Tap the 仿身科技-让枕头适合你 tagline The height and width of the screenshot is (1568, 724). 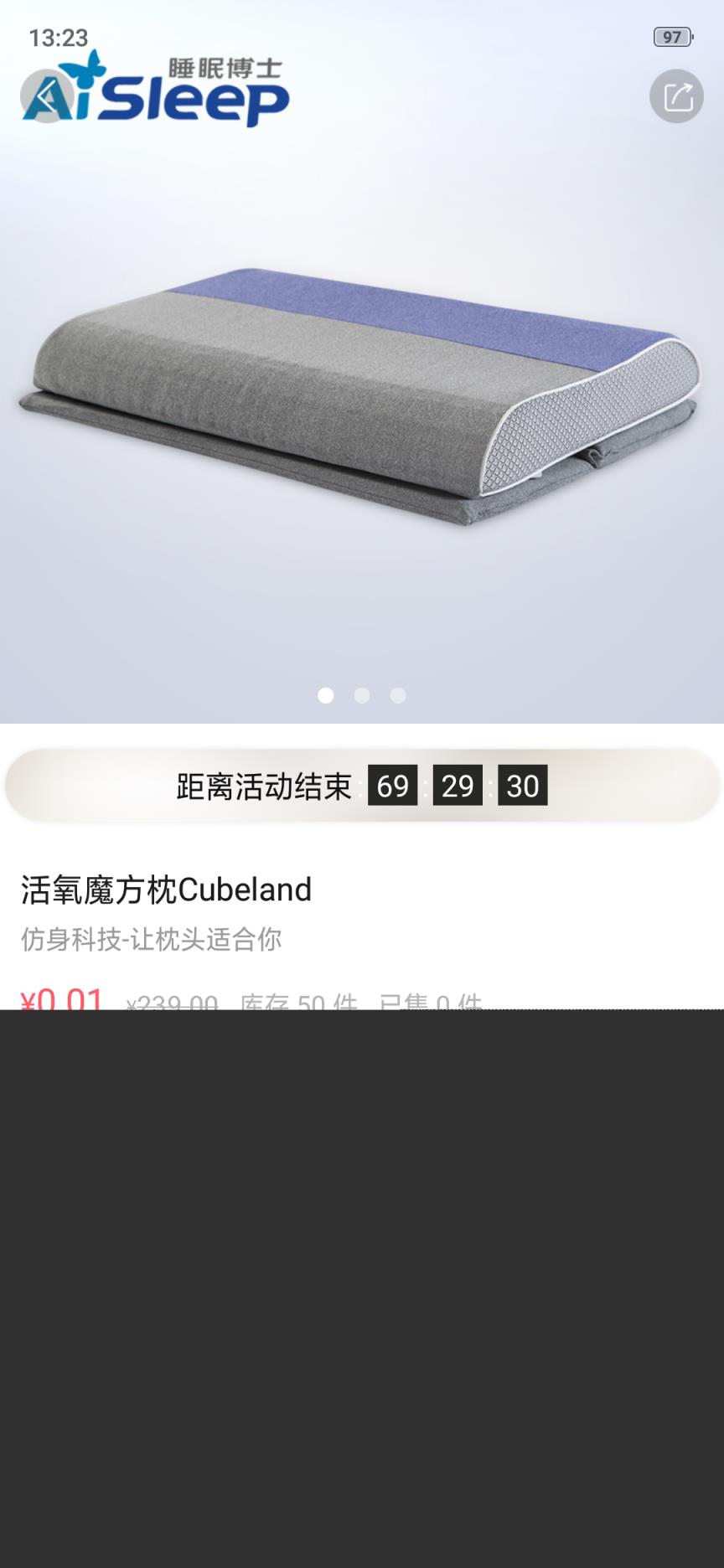click(152, 940)
